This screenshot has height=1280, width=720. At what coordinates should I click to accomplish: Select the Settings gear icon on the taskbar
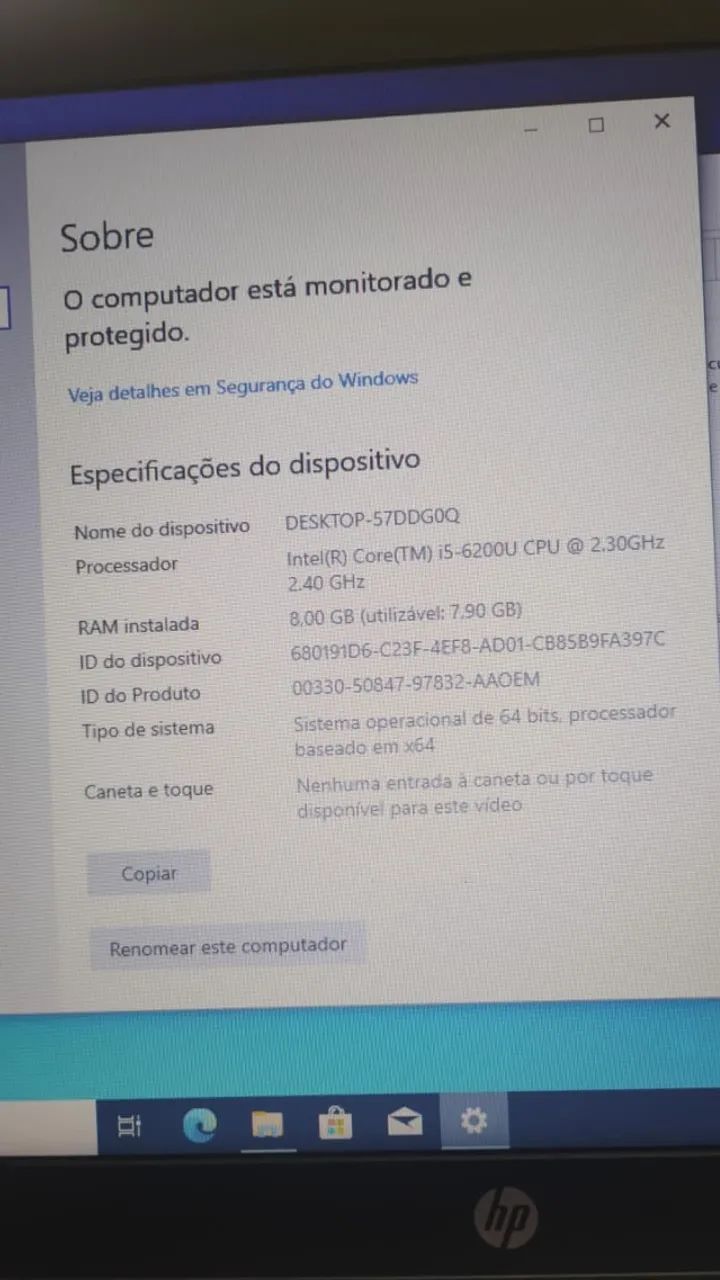point(473,1122)
